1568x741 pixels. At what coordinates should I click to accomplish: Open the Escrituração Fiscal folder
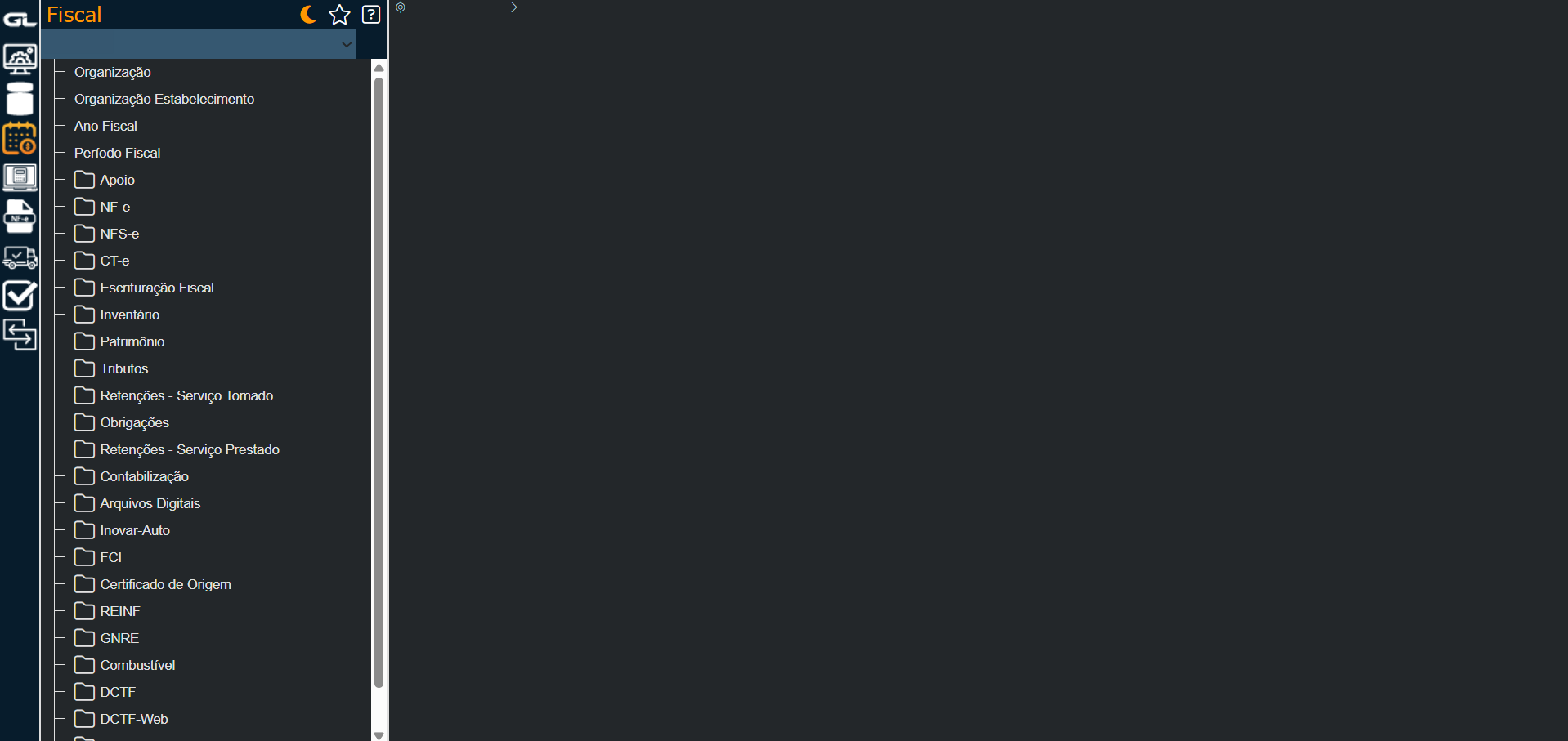(x=156, y=288)
